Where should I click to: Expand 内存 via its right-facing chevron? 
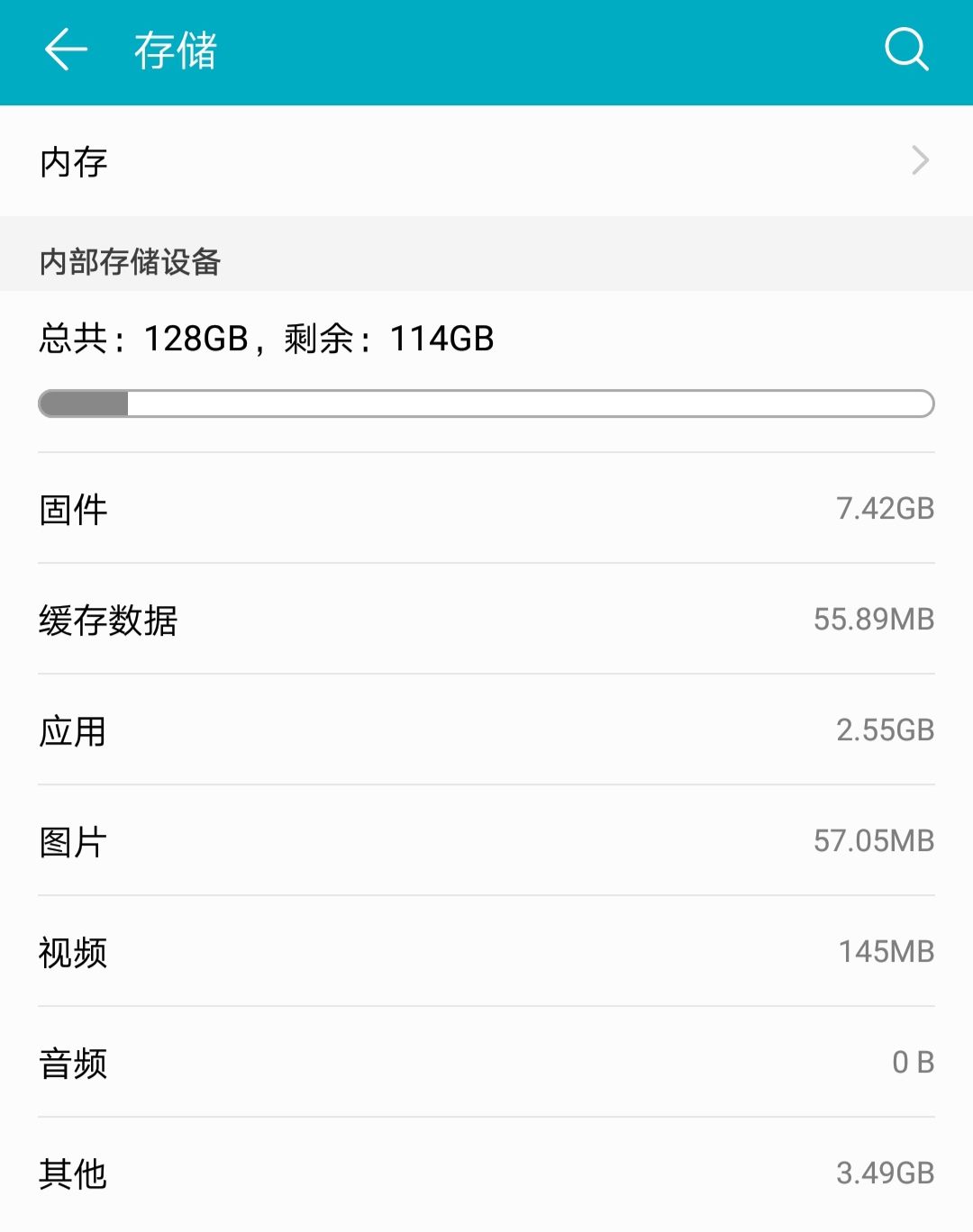point(919,160)
